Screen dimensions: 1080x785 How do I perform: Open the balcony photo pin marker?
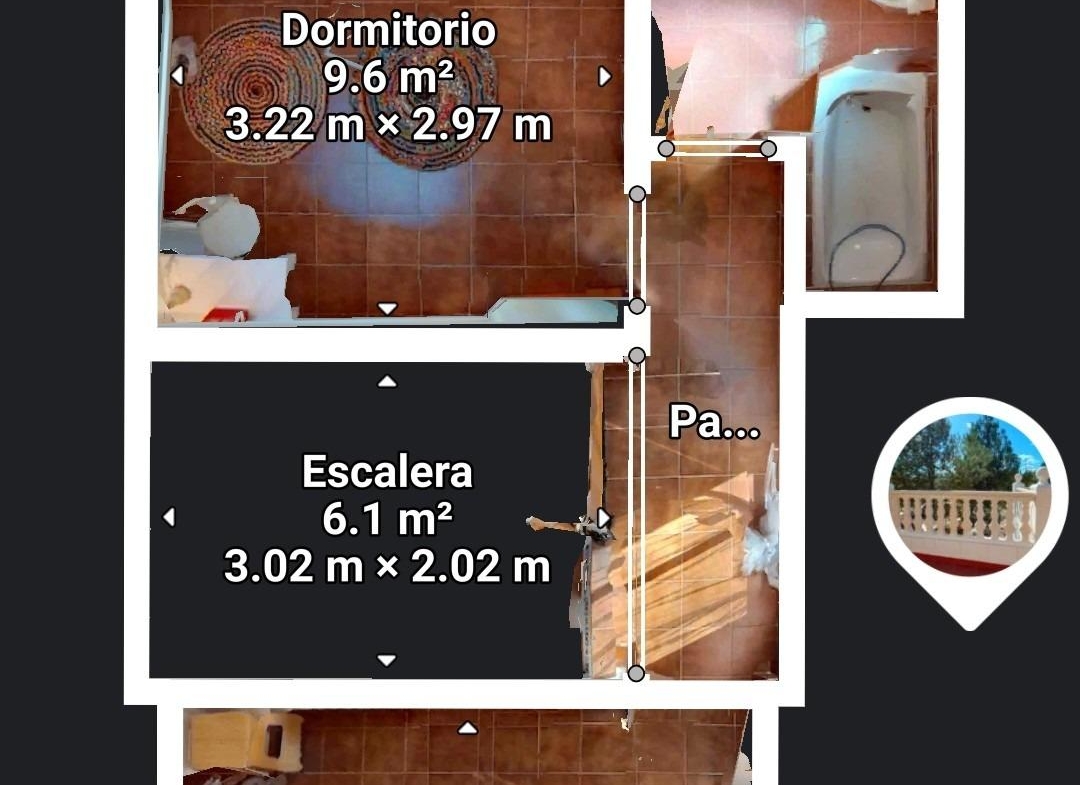(968, 497)
